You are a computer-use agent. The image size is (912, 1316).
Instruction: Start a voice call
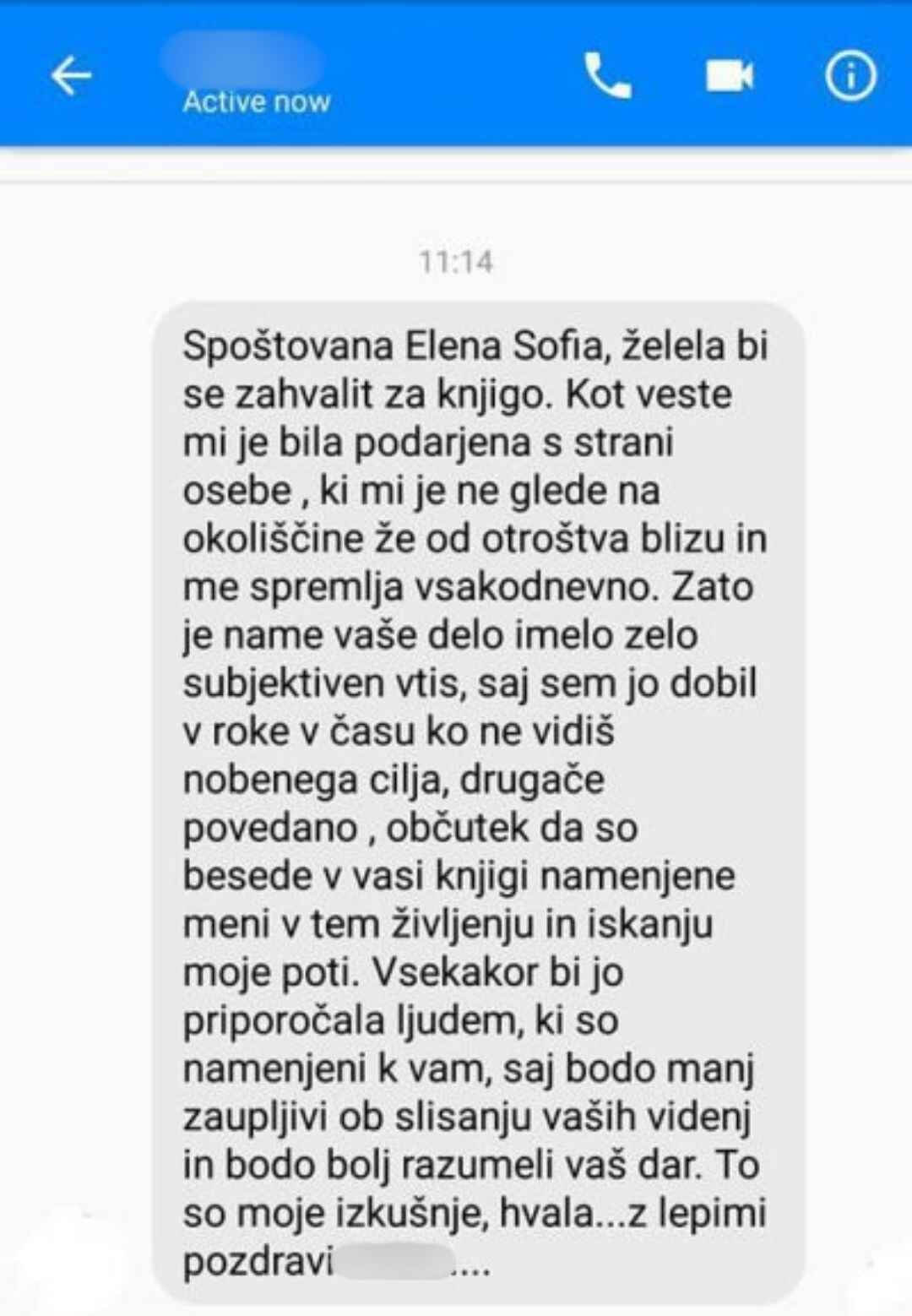coord(607,77)
